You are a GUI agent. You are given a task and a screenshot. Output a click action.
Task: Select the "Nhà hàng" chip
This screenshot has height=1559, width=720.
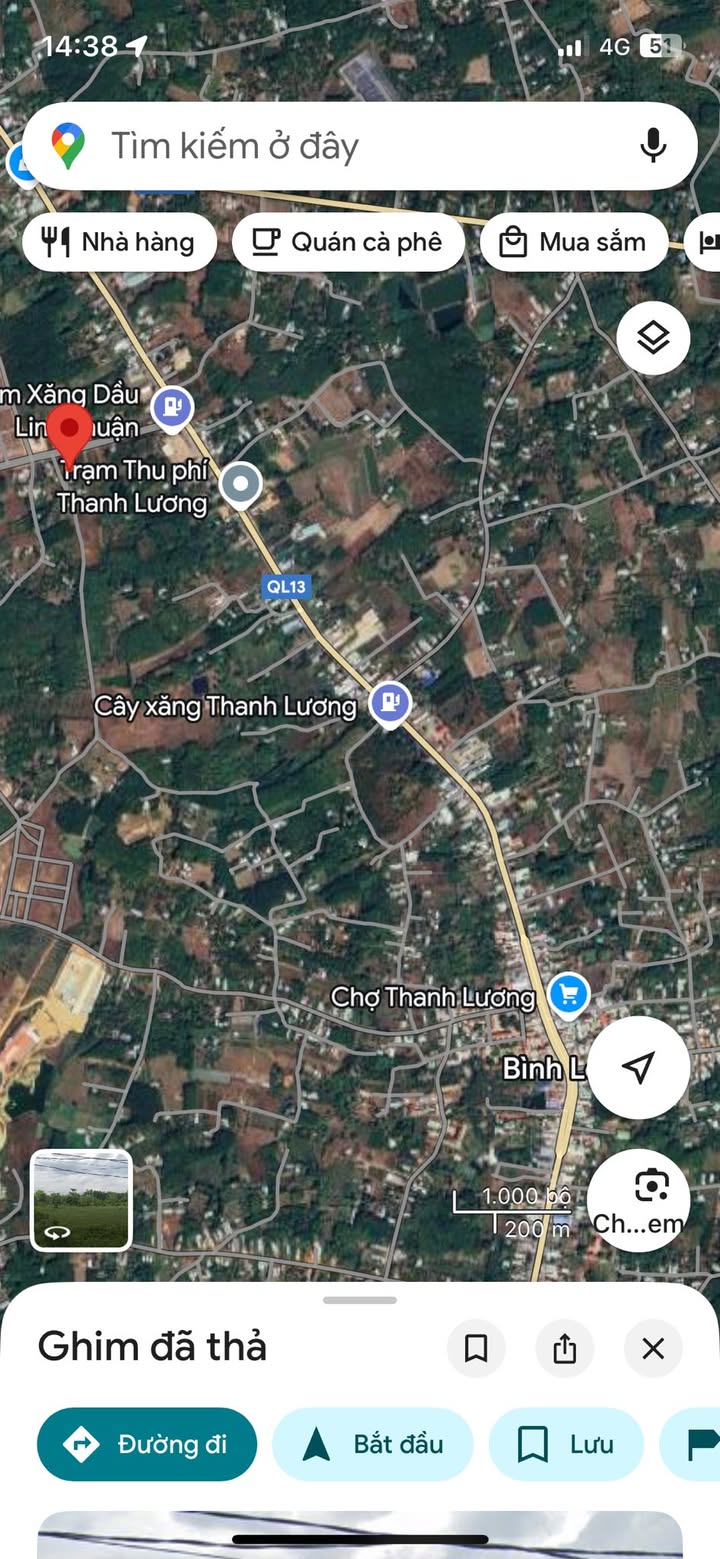[x=119, y=242]
